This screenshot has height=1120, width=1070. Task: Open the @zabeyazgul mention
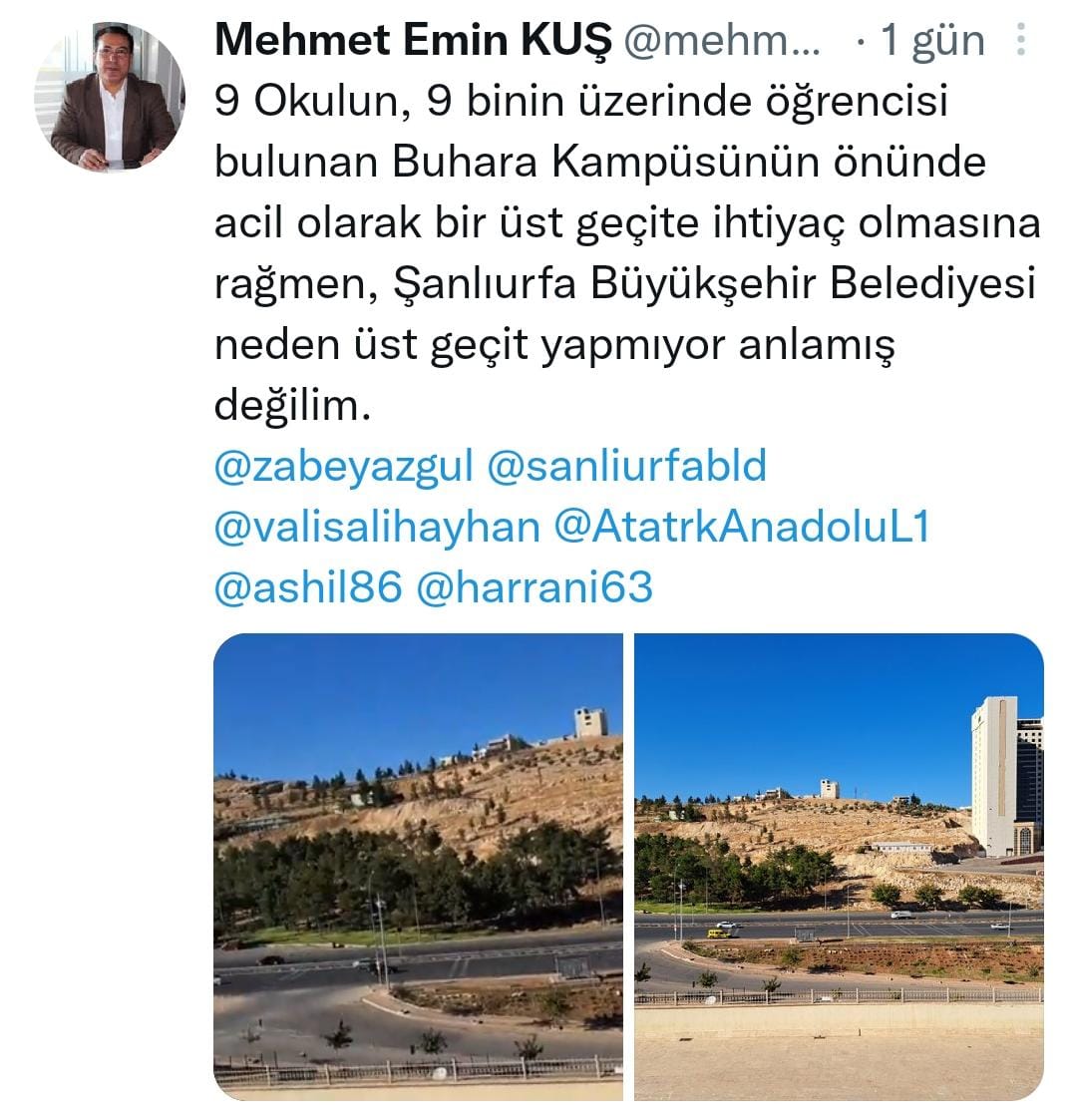tap(344, 466)
